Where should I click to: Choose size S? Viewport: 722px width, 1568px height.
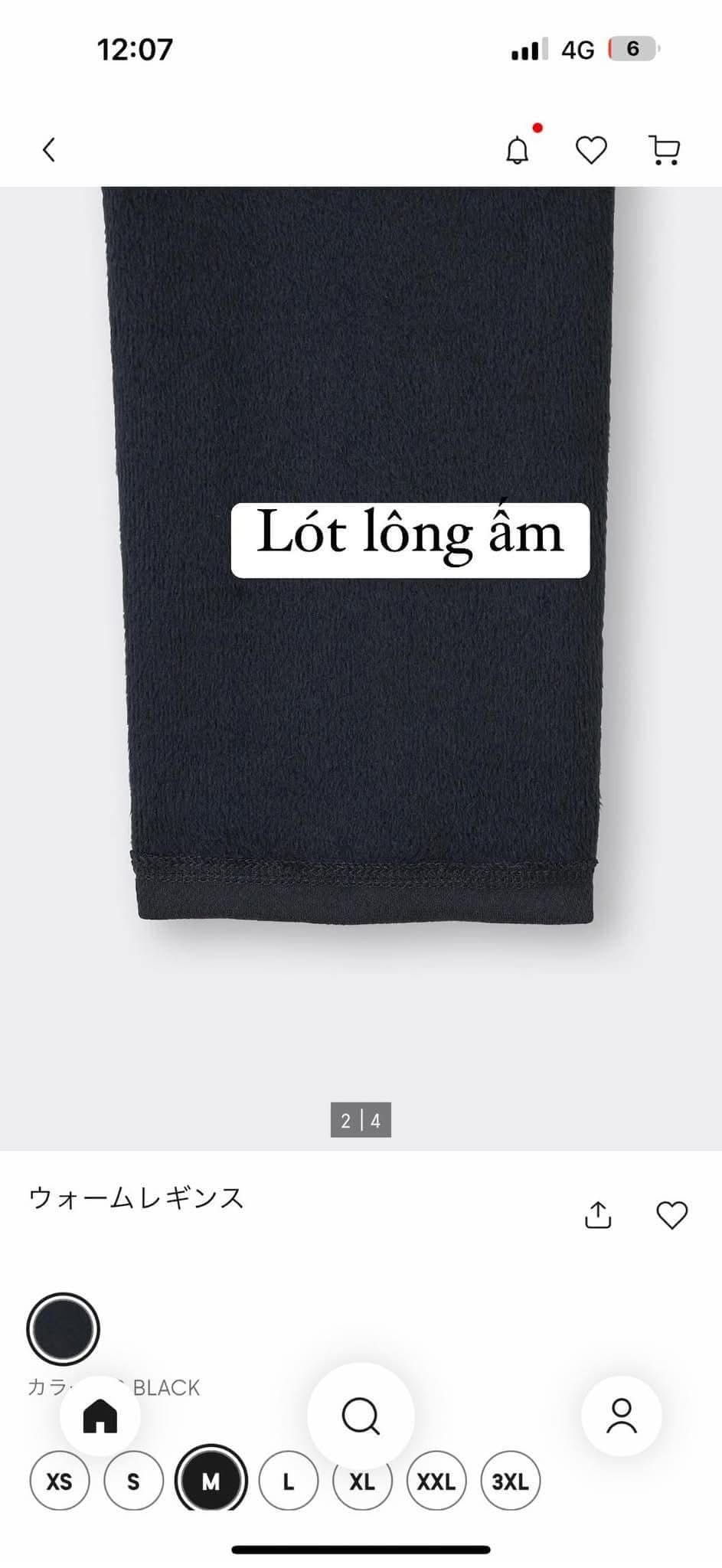point(134,1481)
